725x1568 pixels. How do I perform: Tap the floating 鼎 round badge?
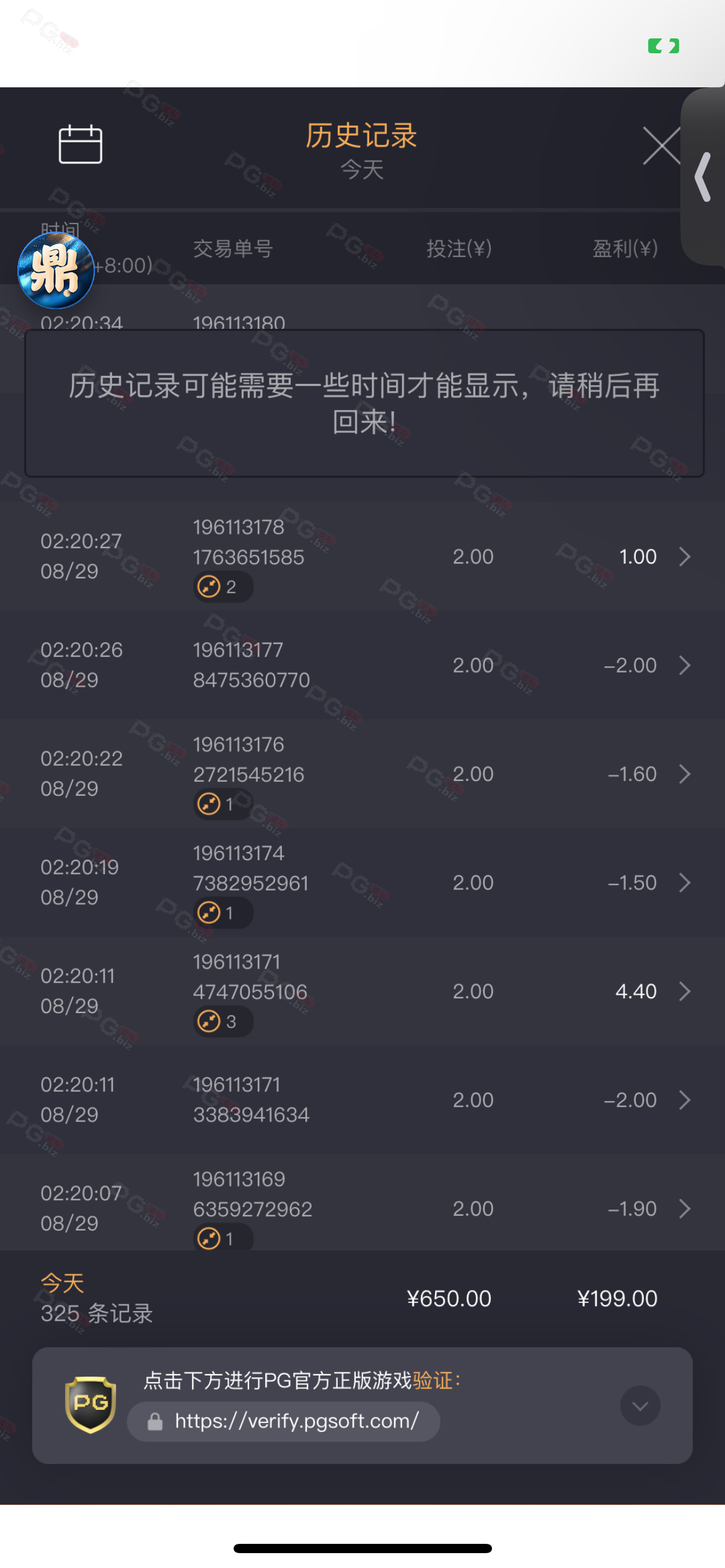point(56,271)
